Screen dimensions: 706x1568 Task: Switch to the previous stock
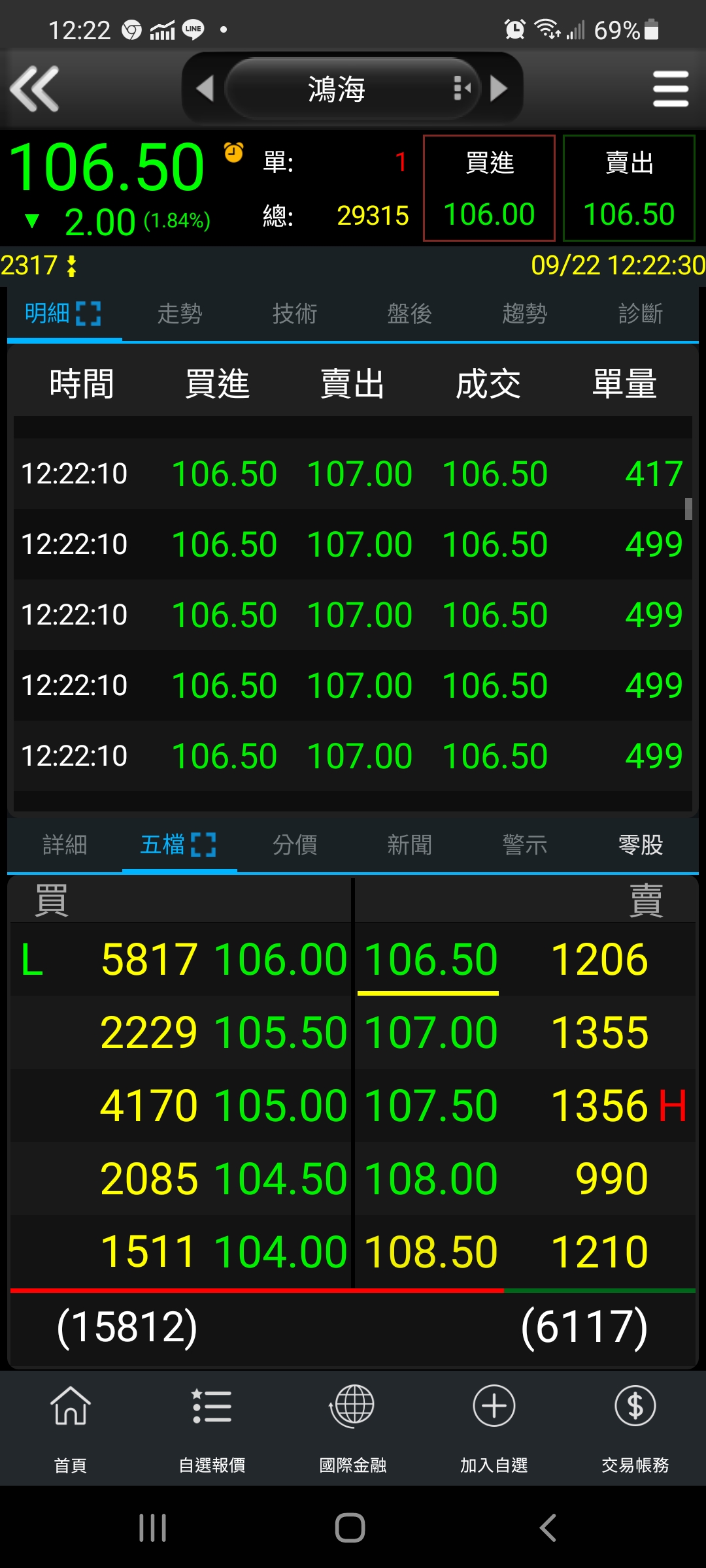205,89
